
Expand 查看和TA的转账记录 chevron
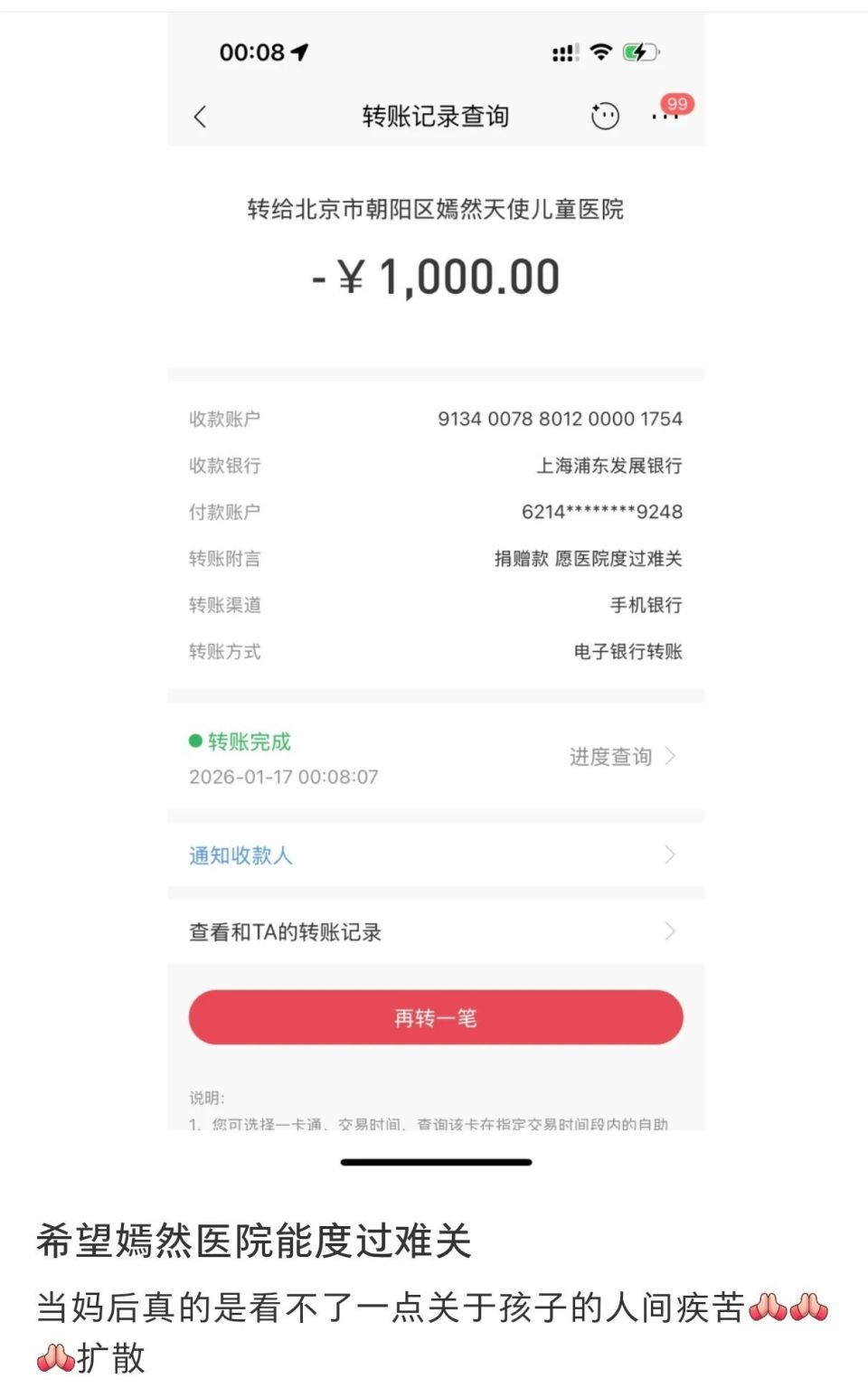coord(669,931)
